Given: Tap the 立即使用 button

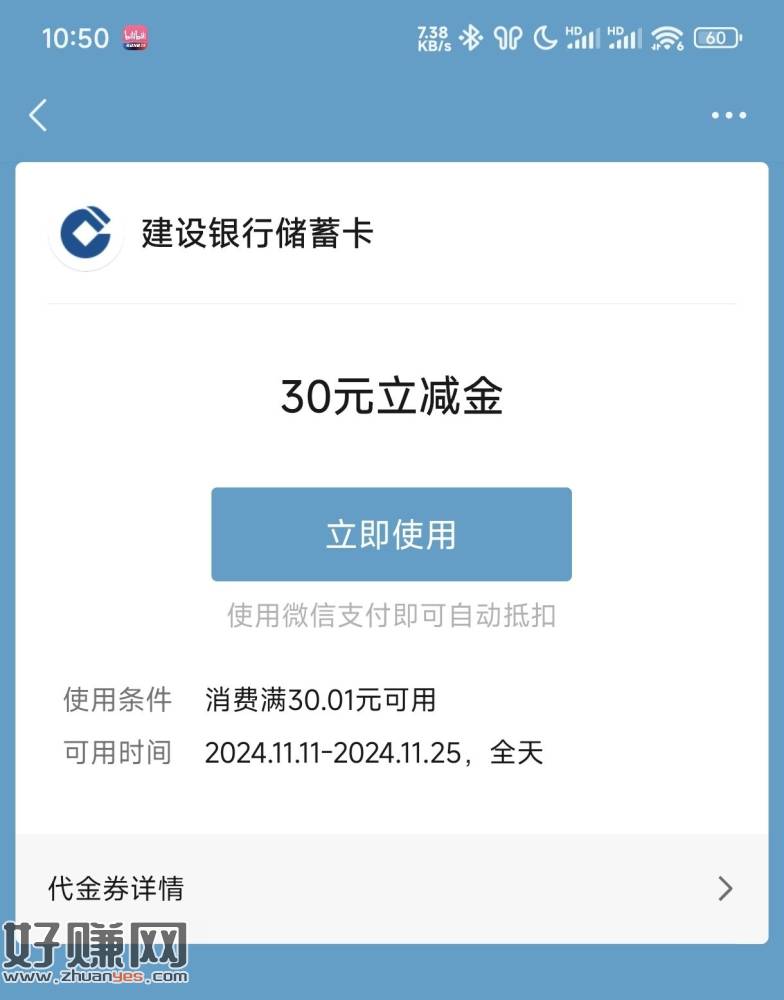Looking at the screenshot, I should 391,534.
